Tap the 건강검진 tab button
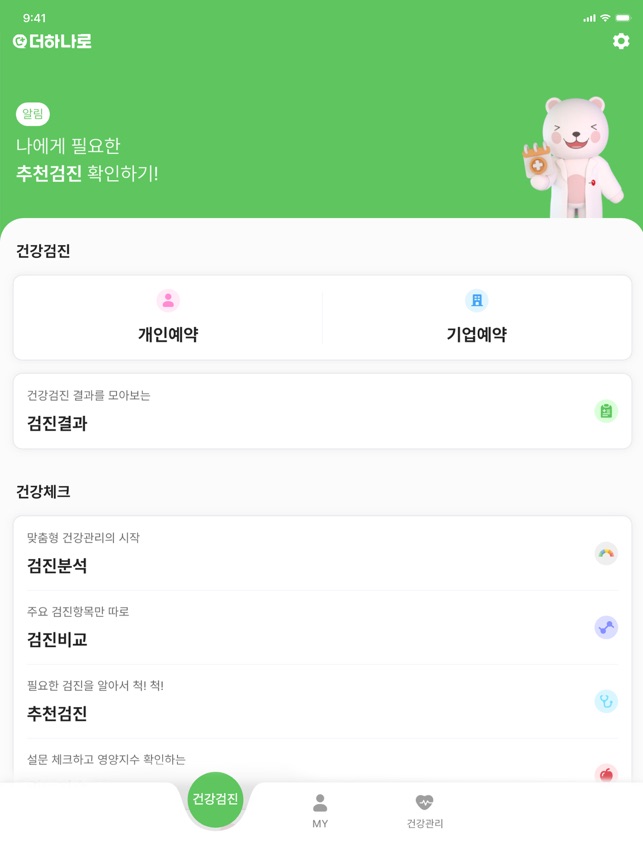The height and width of the screenshot is (858, 643). point(215,799)
